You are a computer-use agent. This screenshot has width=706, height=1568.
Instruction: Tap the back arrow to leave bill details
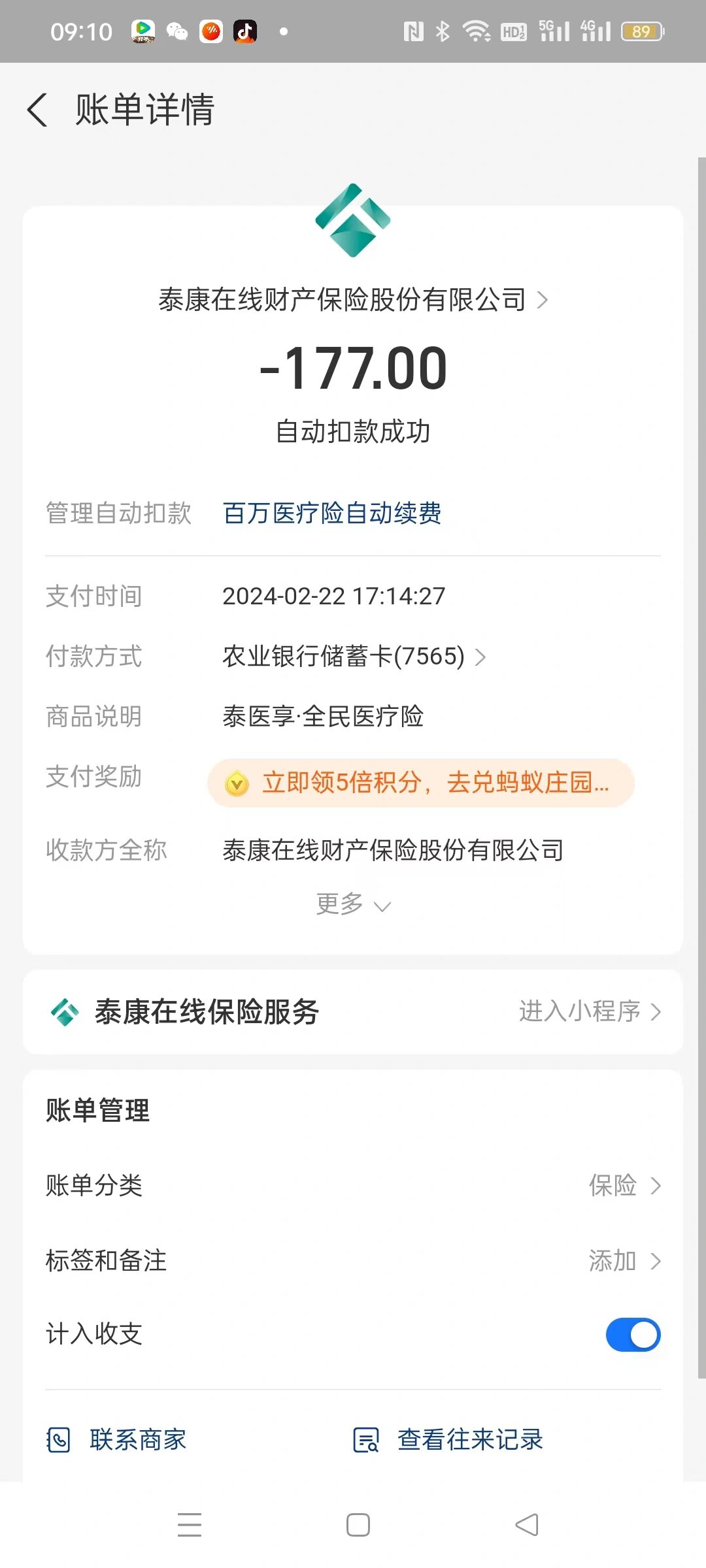click(x=37, y=110)
